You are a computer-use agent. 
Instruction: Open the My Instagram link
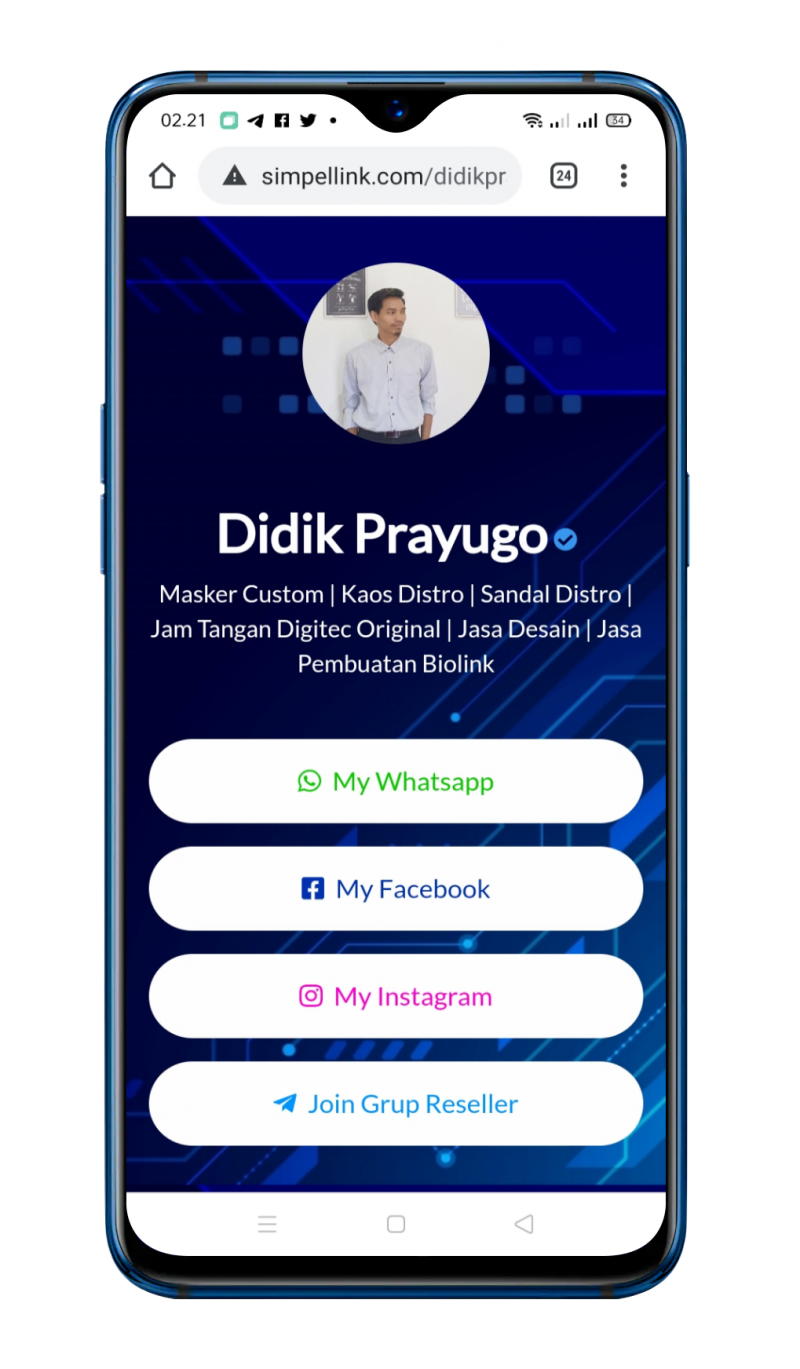(x=395, y=997)
